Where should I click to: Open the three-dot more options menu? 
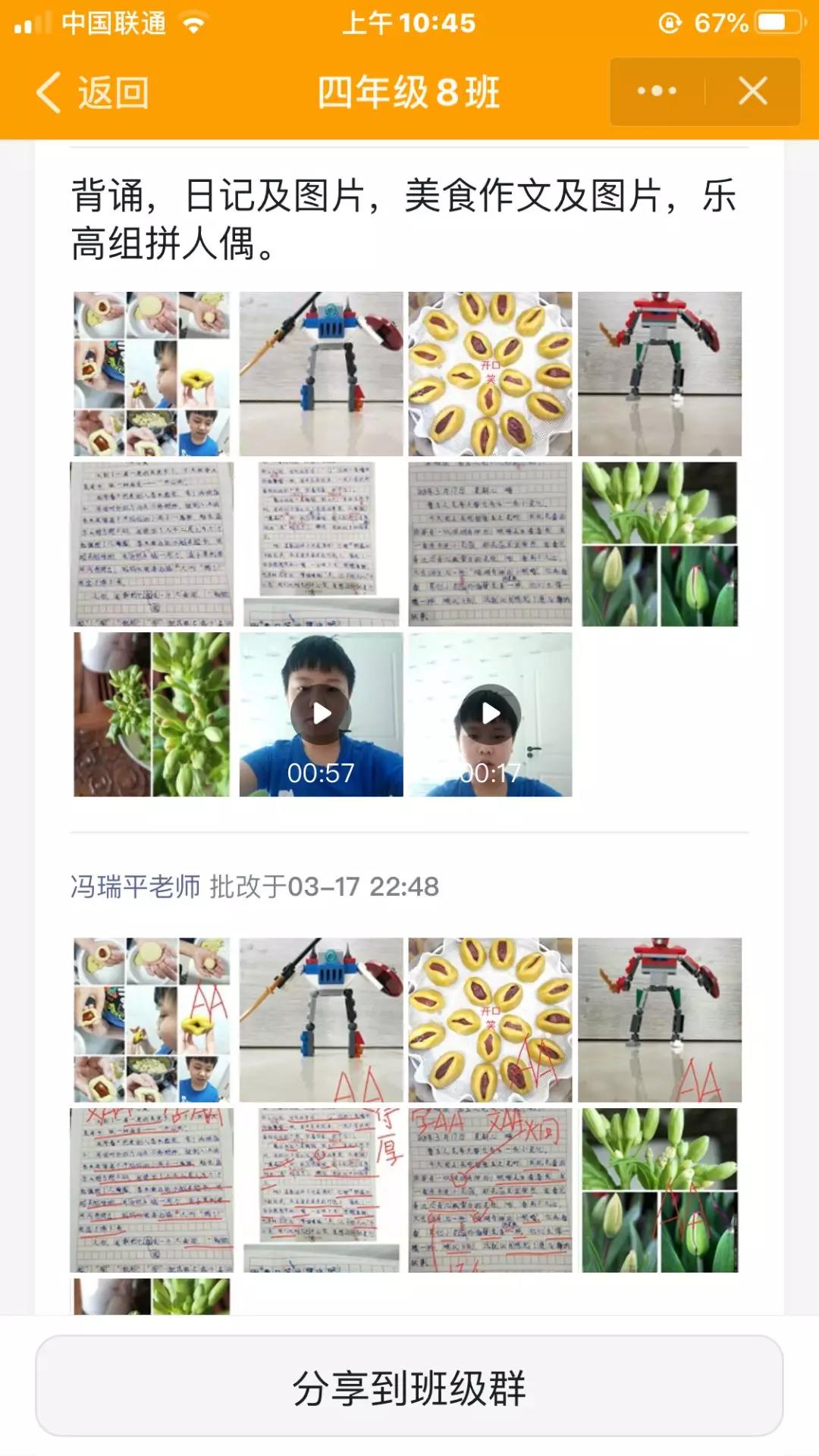(657, 92)
